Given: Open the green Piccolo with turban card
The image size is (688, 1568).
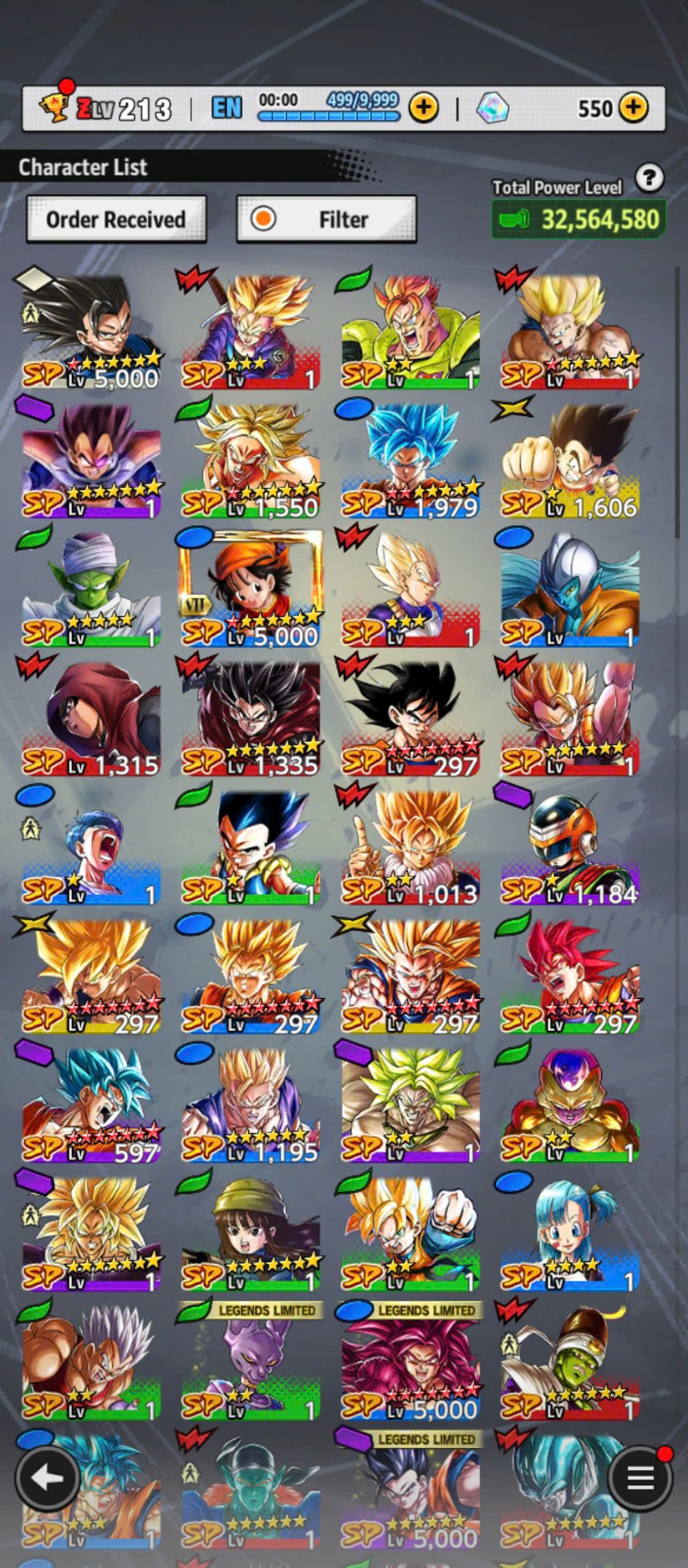Looking at the screenshot, I should coord(92,591).
